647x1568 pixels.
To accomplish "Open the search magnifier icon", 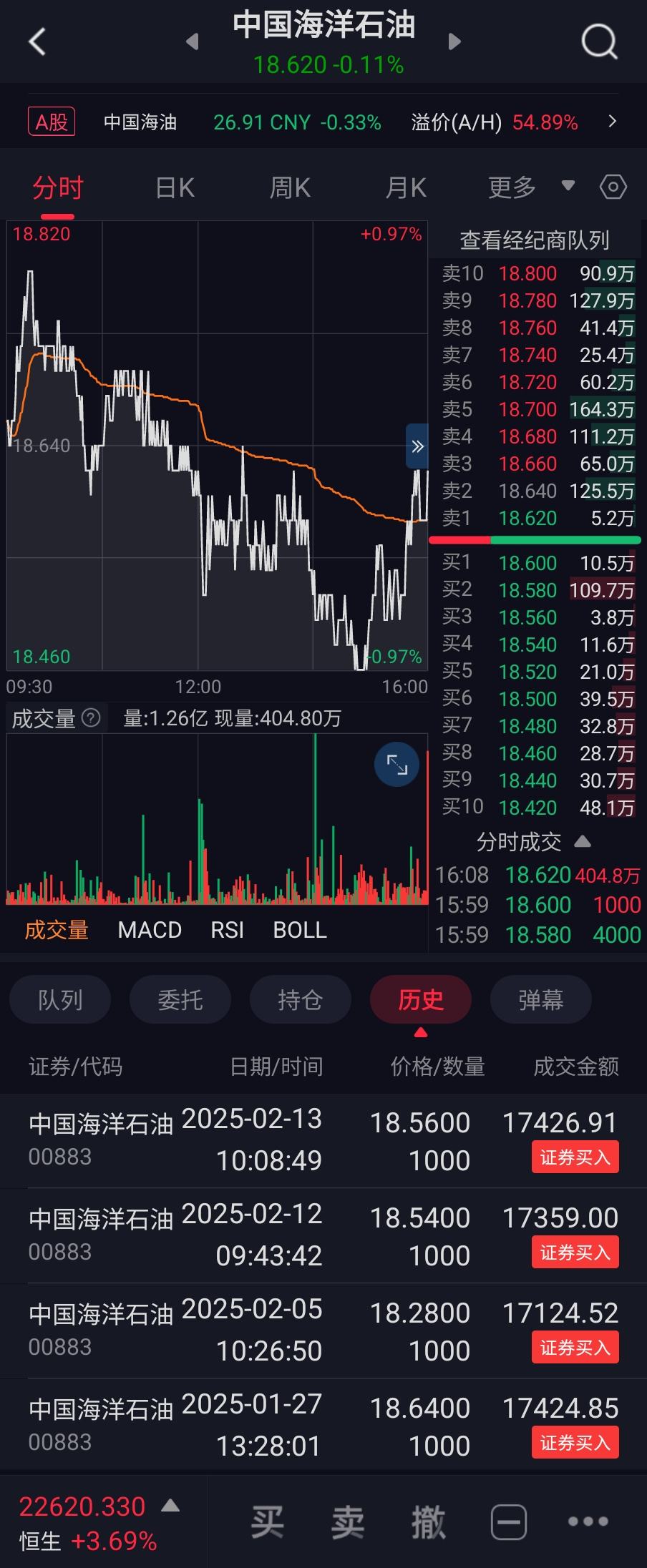I will 598,41.
